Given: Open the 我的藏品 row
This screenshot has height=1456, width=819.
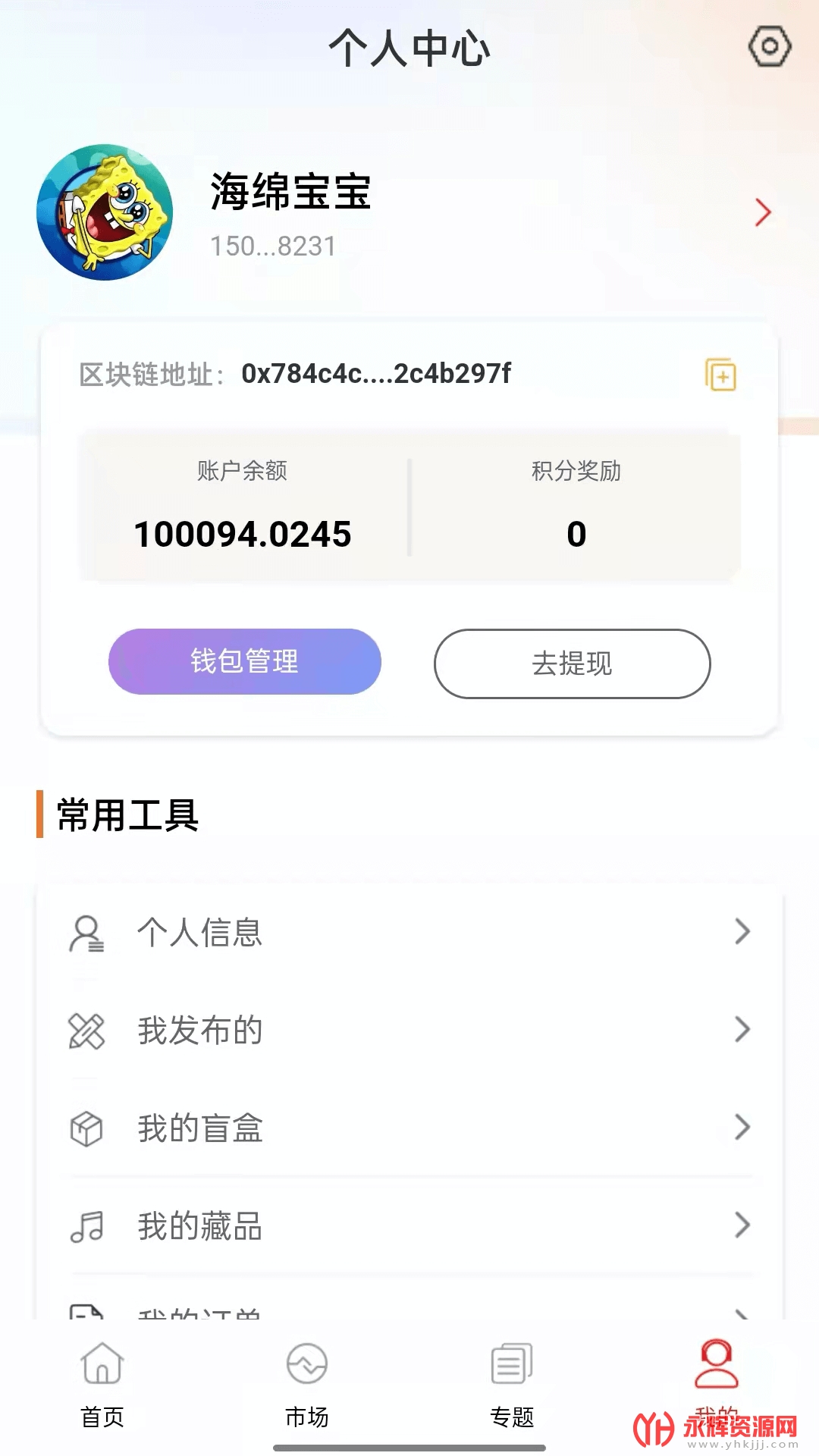Looking at the screenshot, I should coord(409,1225).
